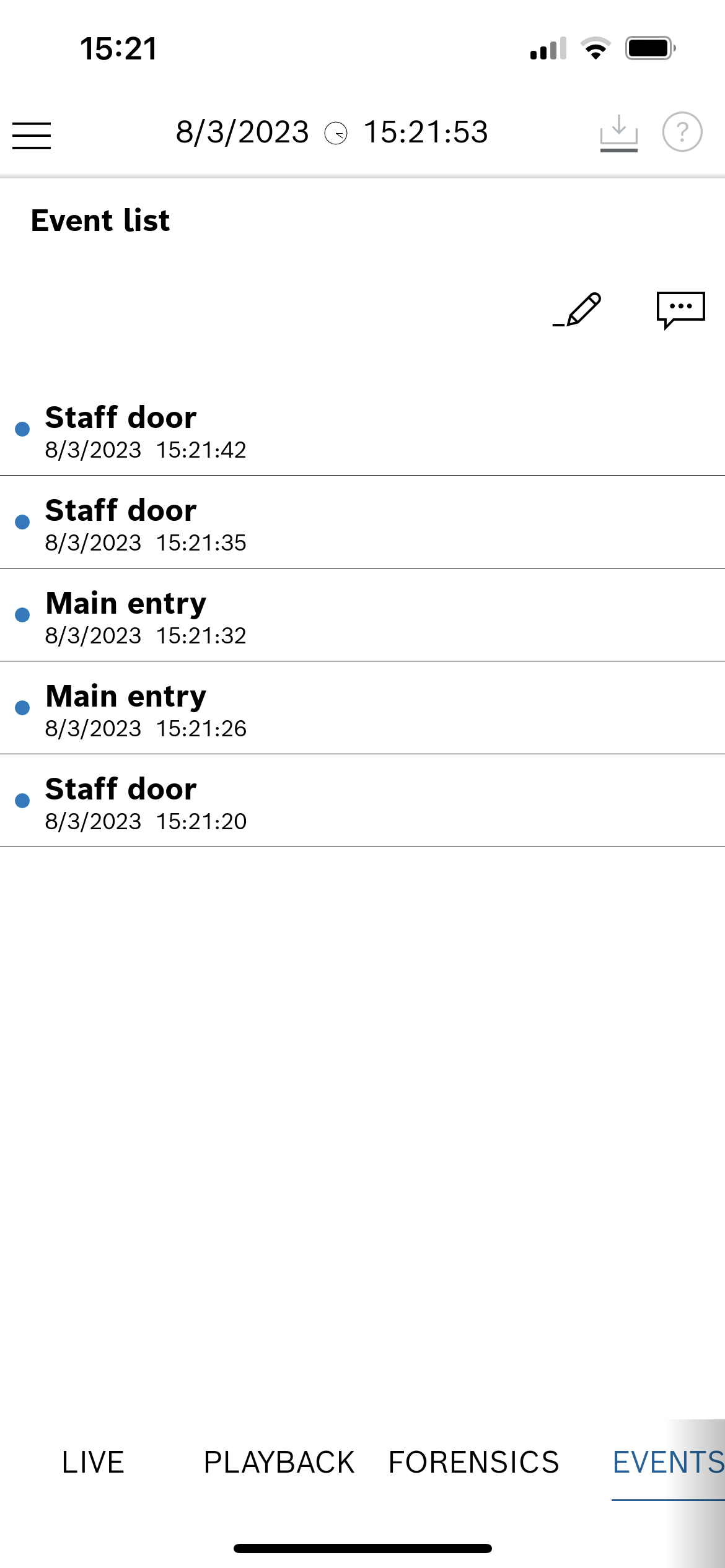Tap the pencil edit icon
Screen dimensions: 725x1568
click(x=578, y=310)
